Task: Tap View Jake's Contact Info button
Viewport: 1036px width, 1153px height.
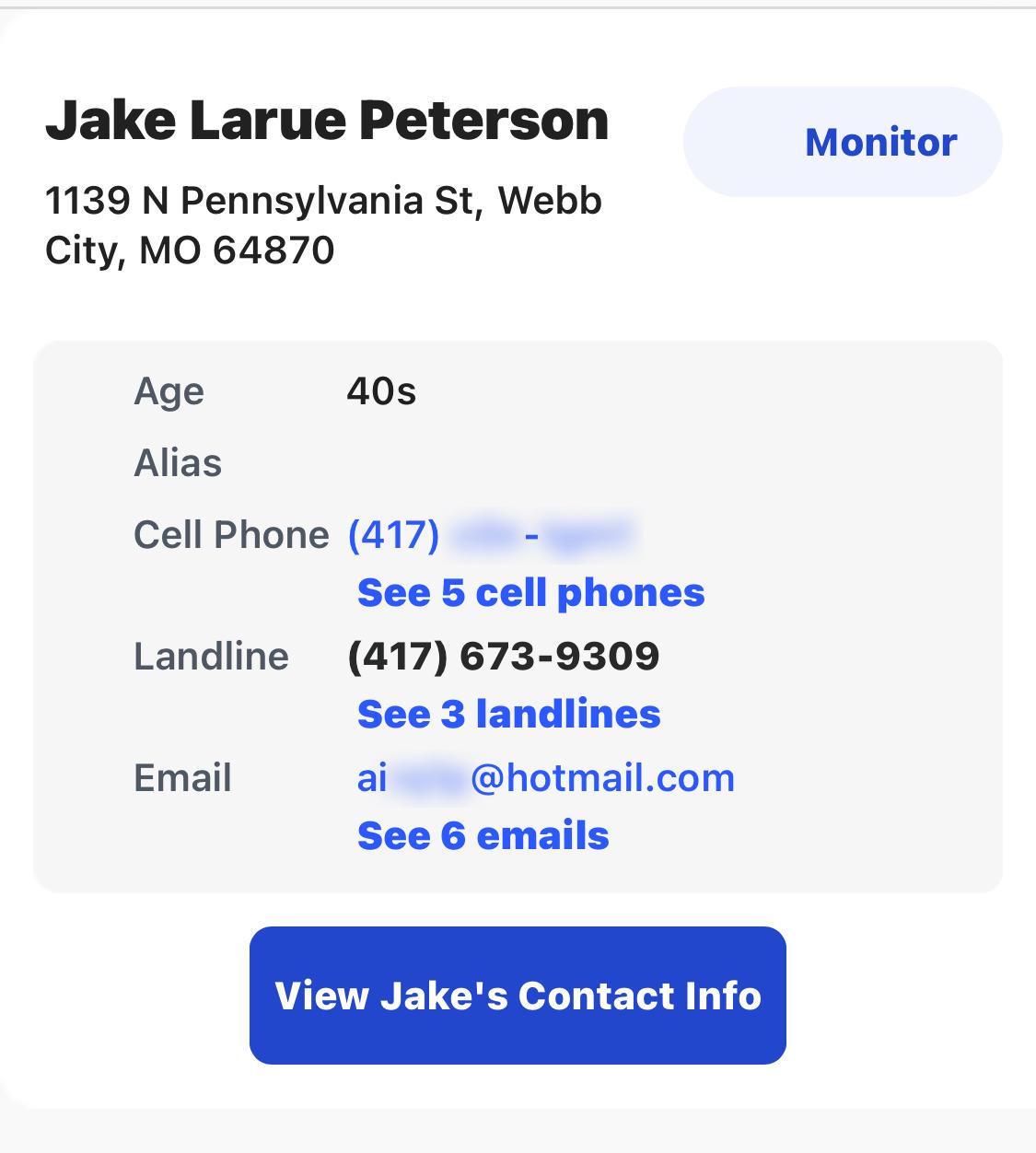Action: pyautogui.click(x=518, y=996)
